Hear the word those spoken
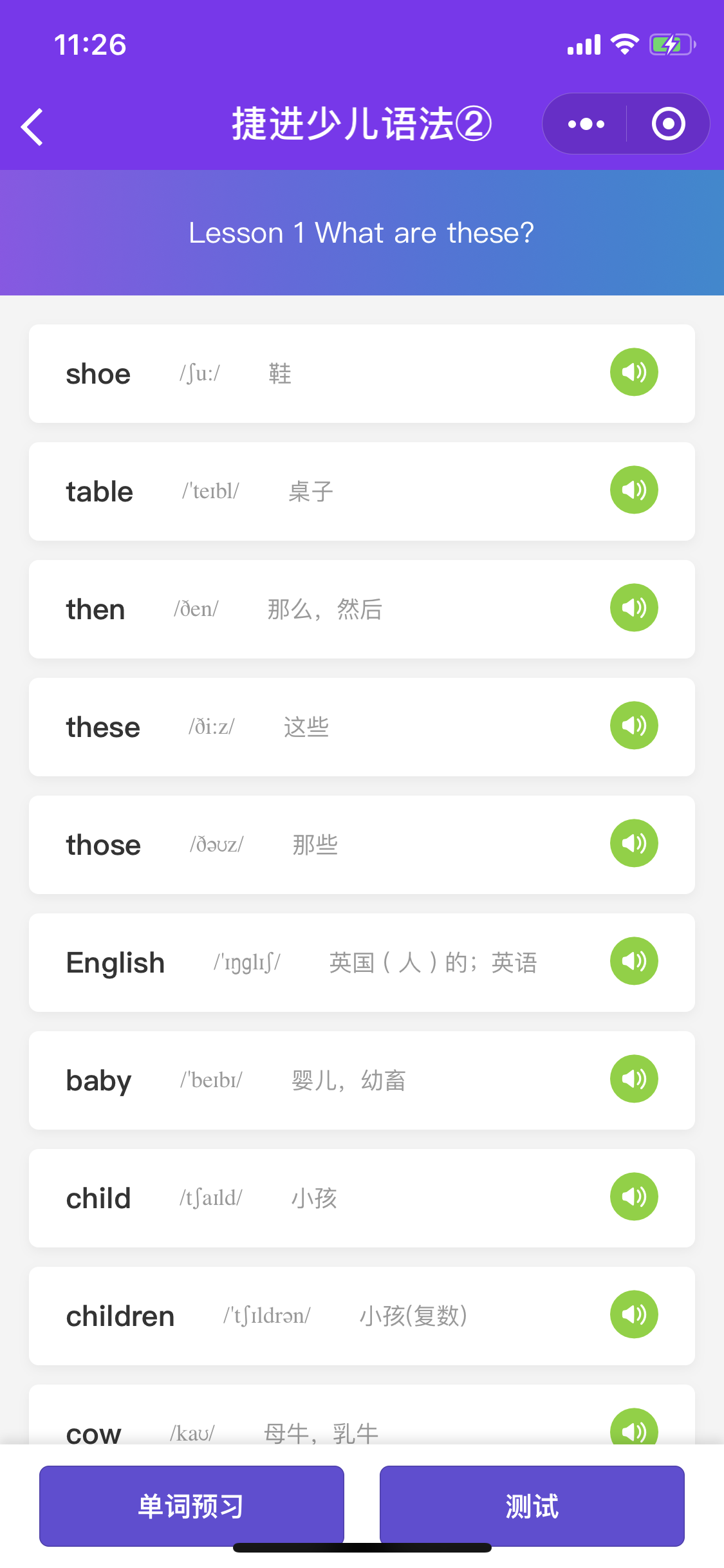 [634, 843]
